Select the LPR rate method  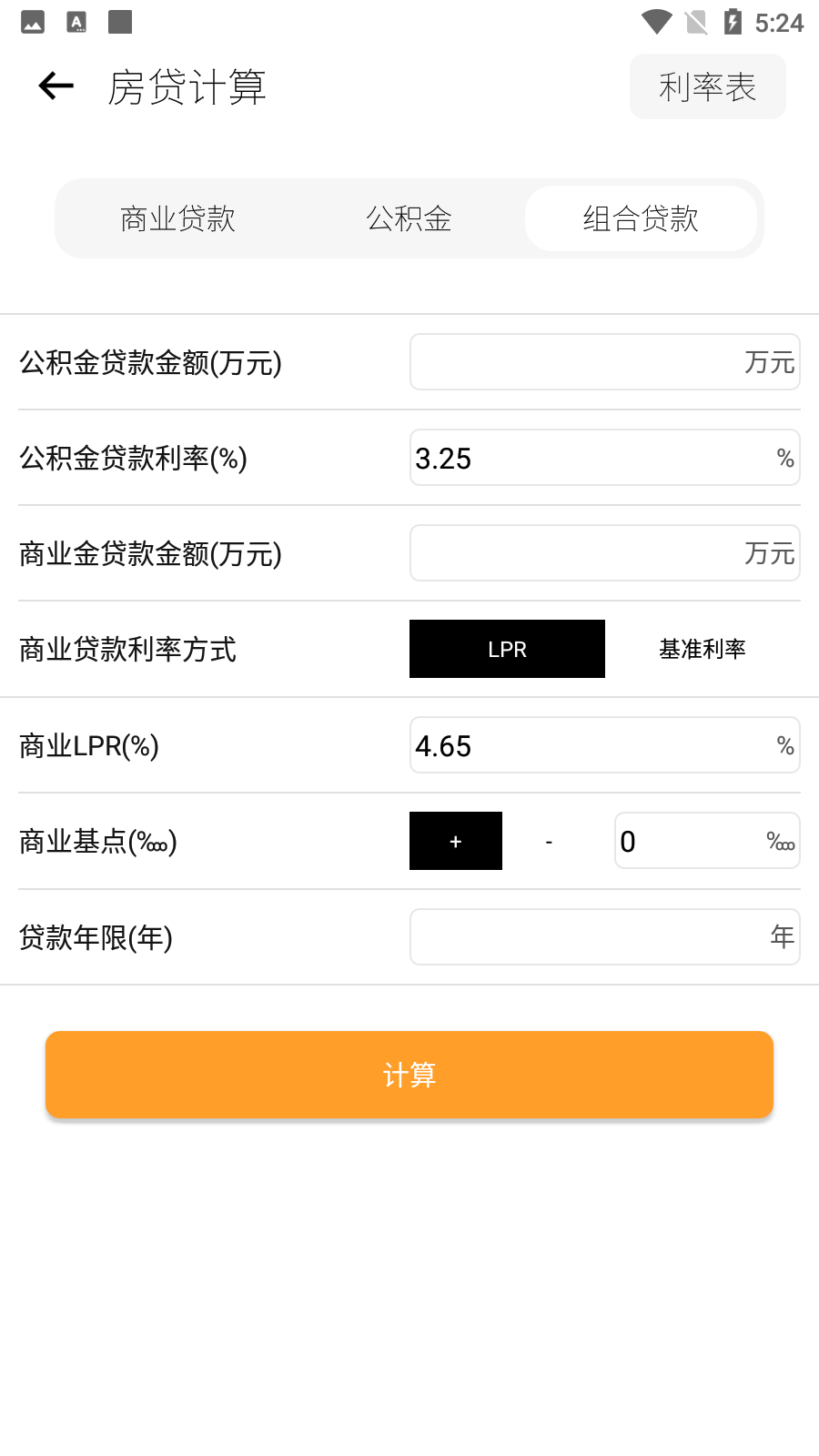pos(507,649)
